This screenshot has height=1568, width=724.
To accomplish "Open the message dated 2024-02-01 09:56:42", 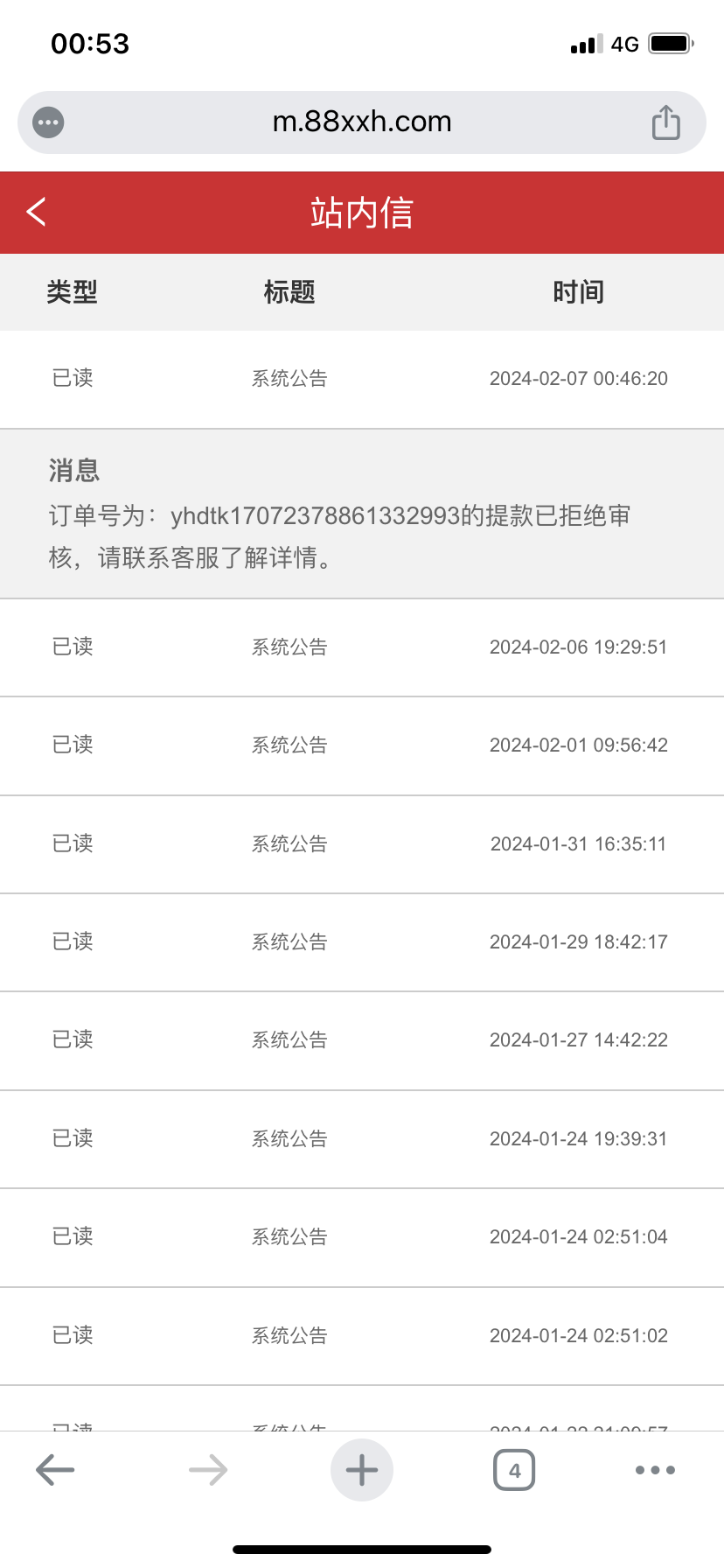I will click(x=361, y=745).
